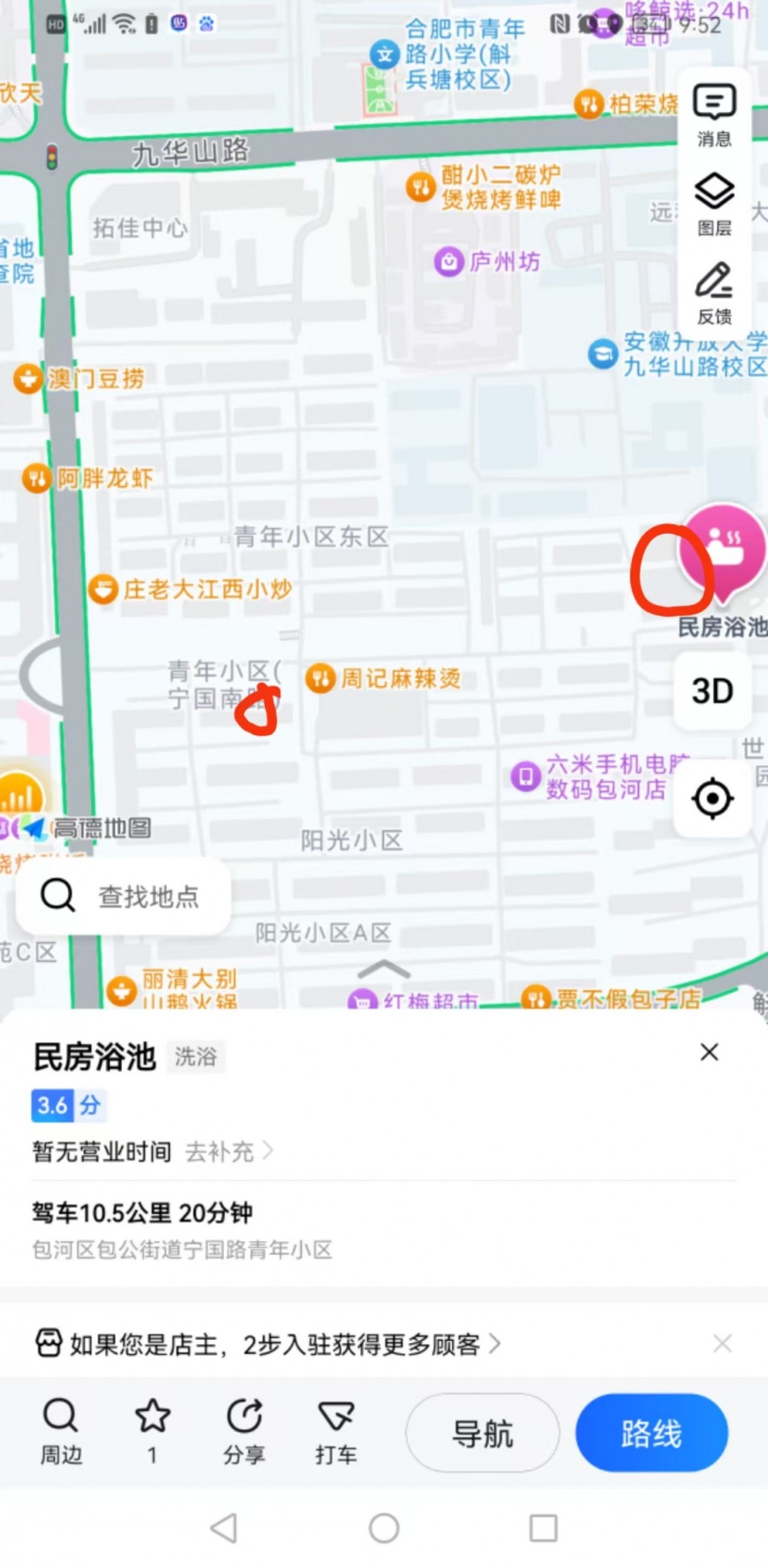Switch the map to 3D view

coord(712,691)
